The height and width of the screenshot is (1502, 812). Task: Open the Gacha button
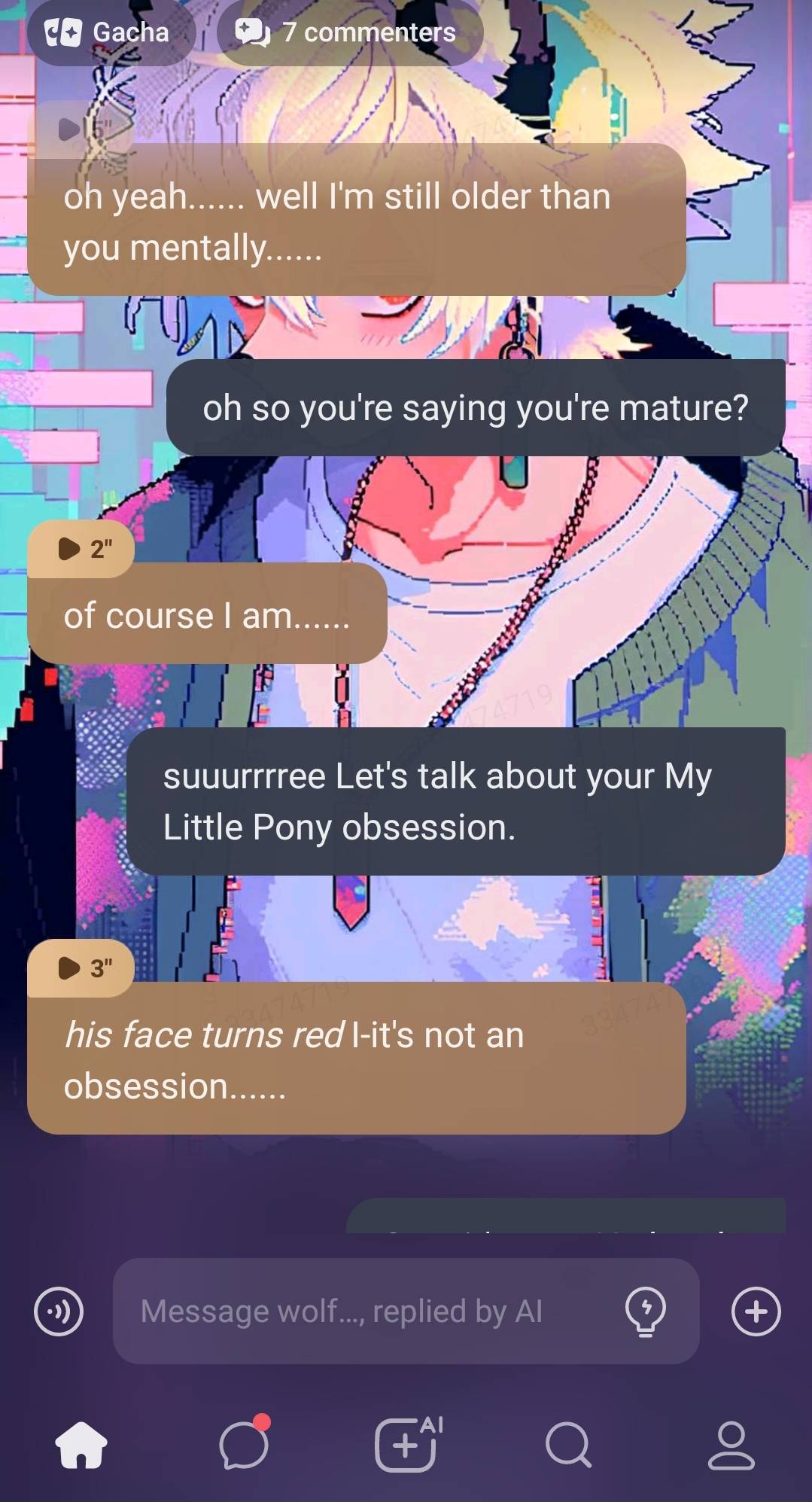[x=109, y=32]
